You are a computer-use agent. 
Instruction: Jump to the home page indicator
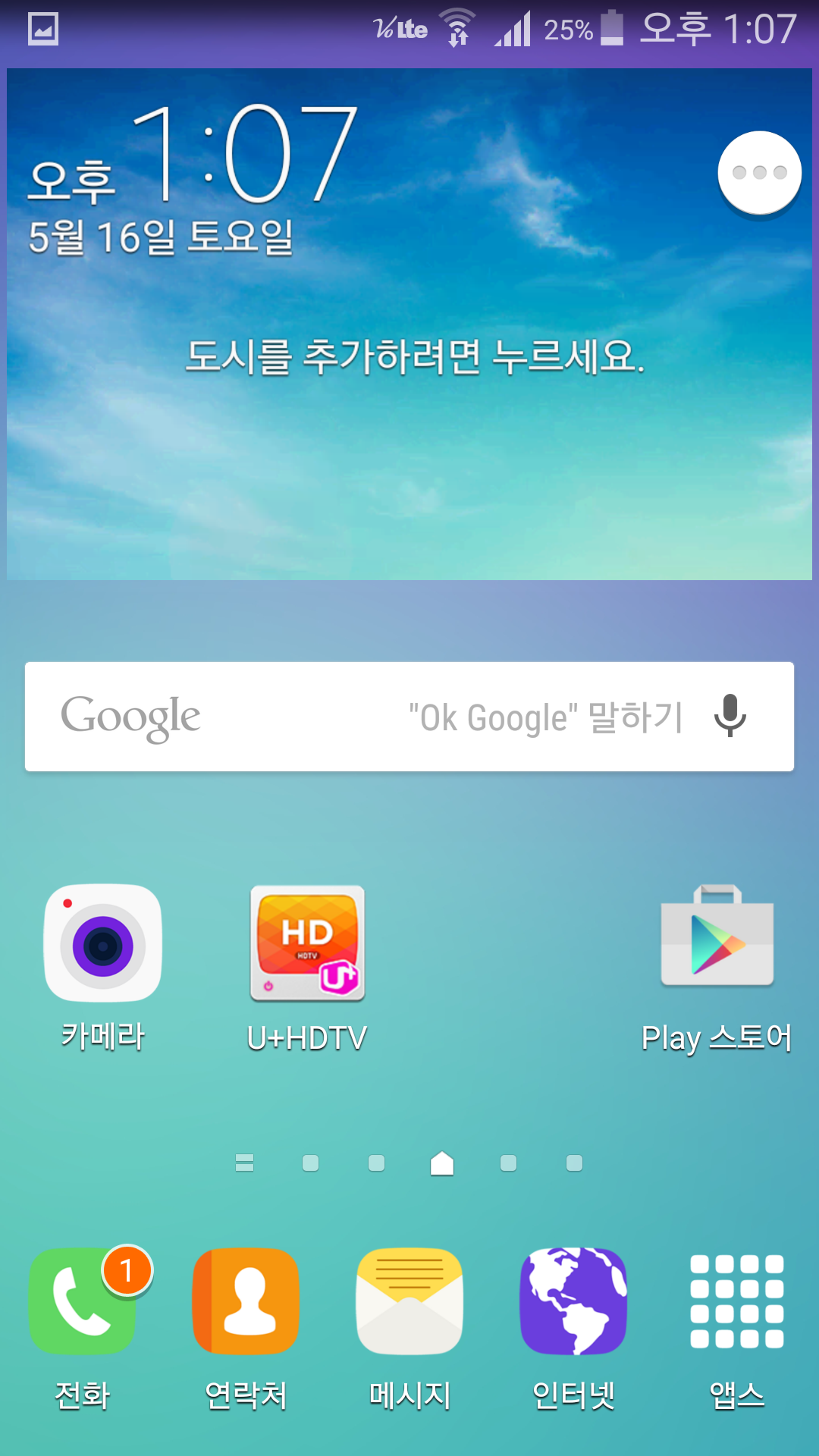tap(442, 1163)
